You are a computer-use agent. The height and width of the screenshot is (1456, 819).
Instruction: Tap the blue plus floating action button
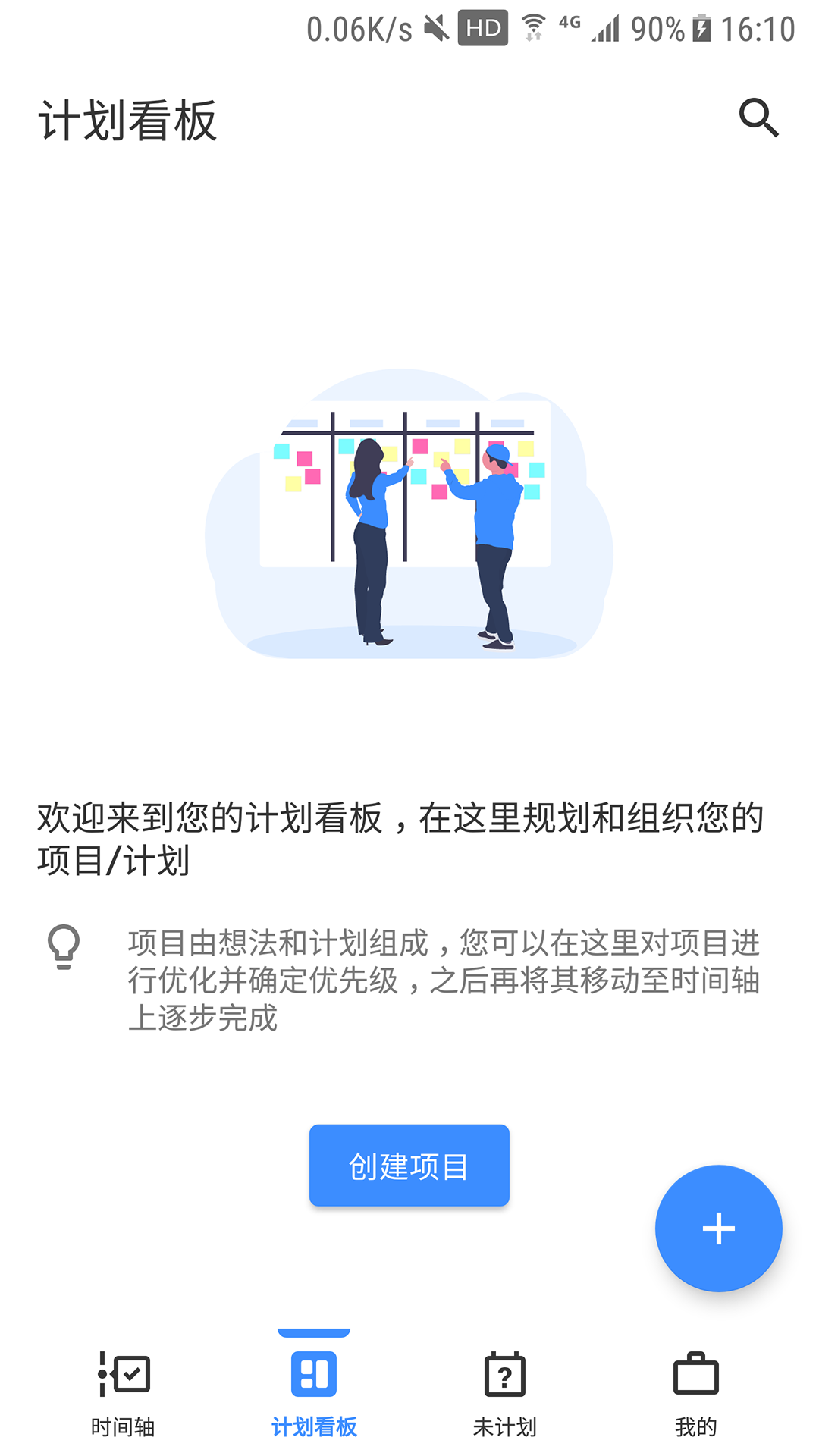(x=717, y=1228)
